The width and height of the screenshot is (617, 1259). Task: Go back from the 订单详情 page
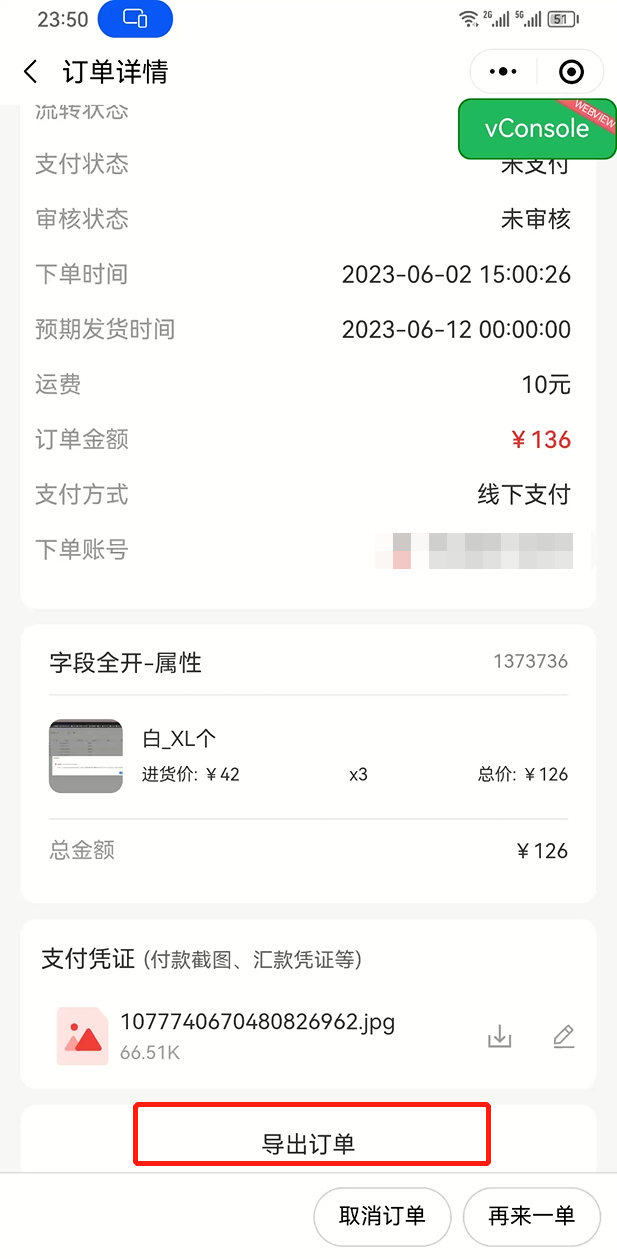tap(31, 72)
